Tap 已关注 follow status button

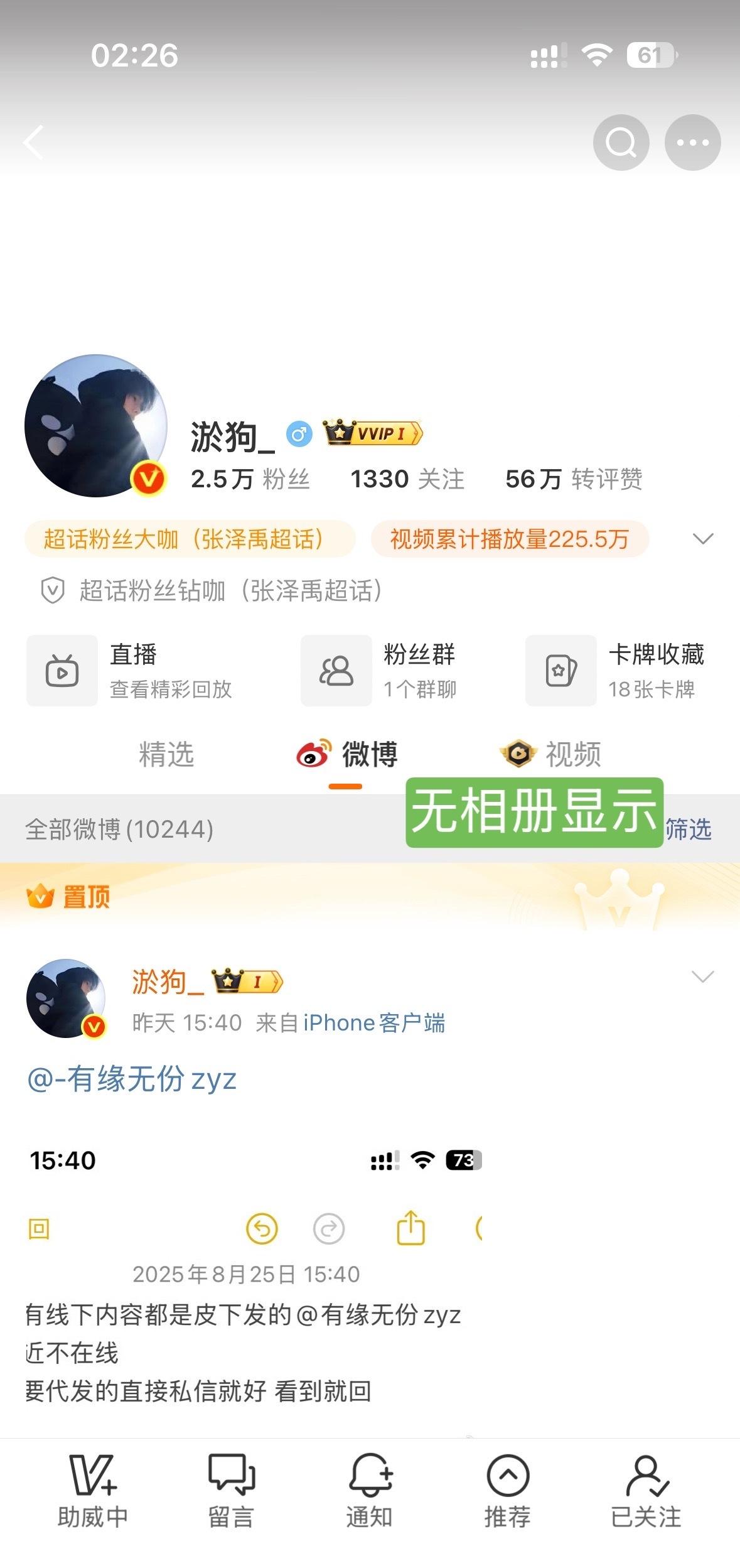tap(646, 1491)
